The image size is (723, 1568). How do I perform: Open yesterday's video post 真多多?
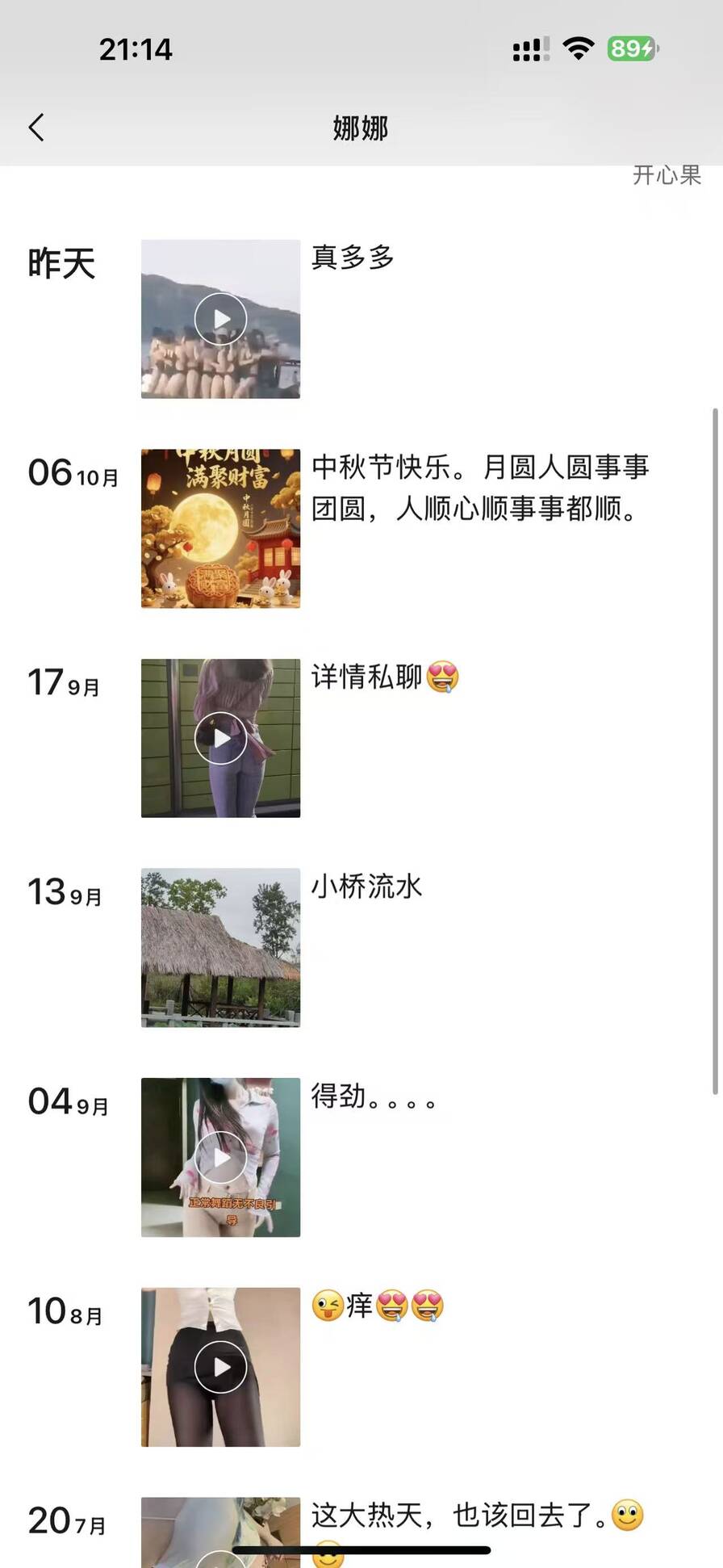point(220,319)
